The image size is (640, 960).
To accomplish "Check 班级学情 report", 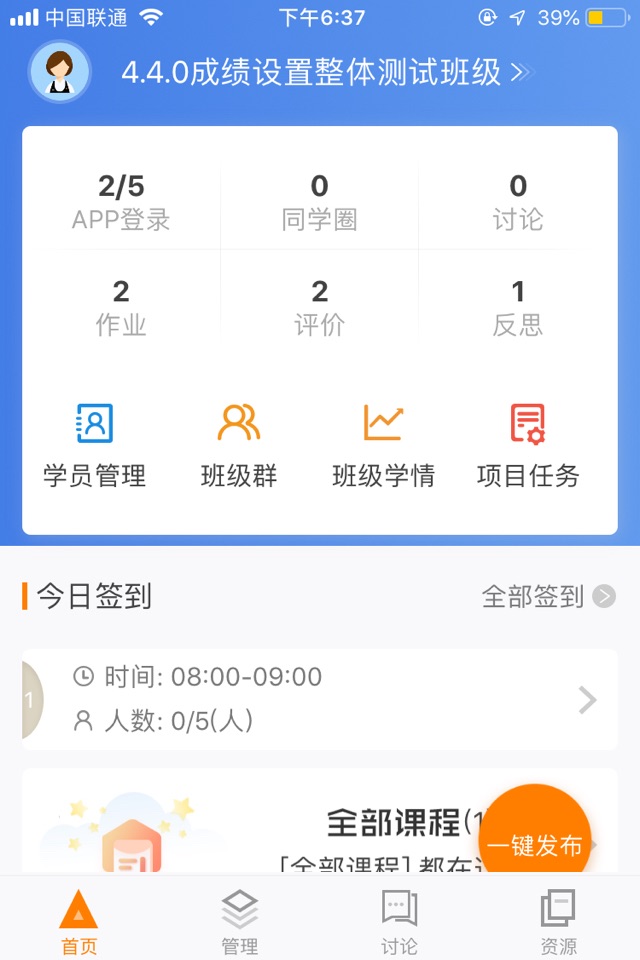I will tap(383, 445).
